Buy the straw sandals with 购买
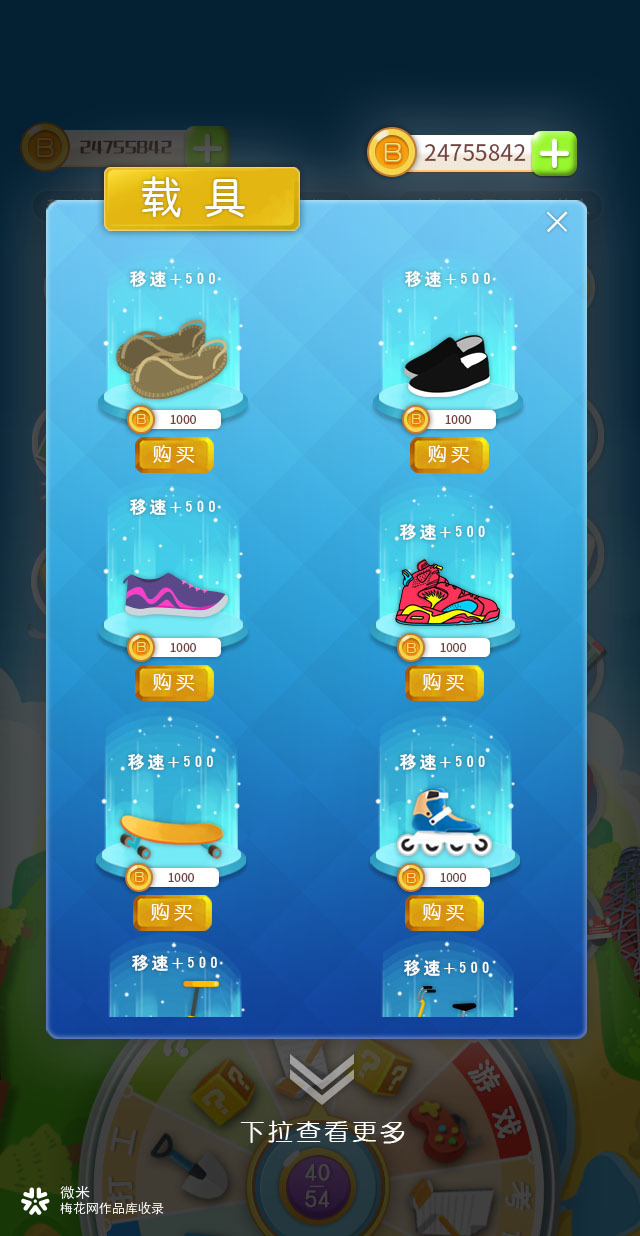Image resolution: width=640 pixels, height=1236 pixels. 174,455
